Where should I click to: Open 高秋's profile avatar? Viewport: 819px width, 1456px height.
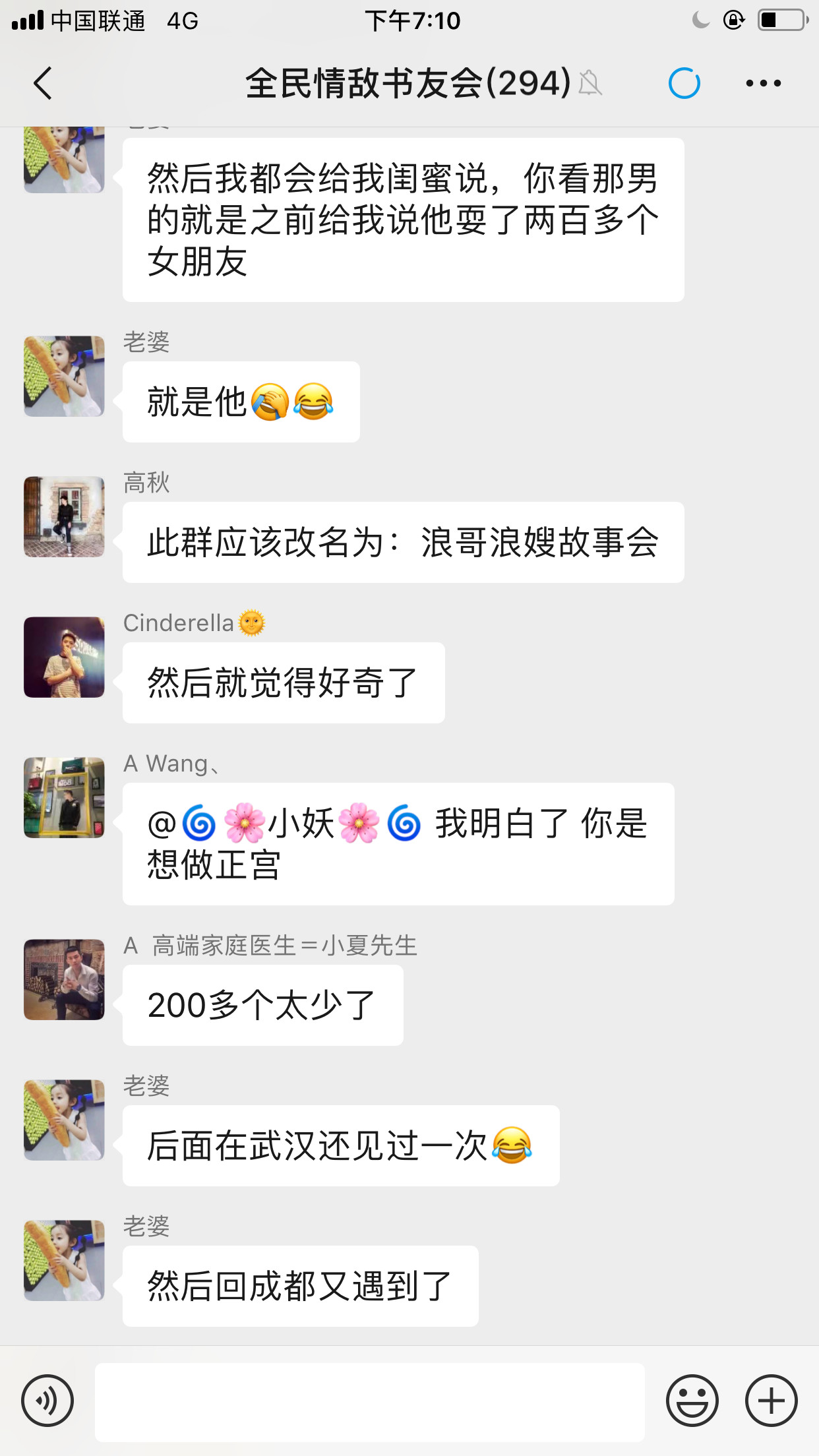[64, 517]
